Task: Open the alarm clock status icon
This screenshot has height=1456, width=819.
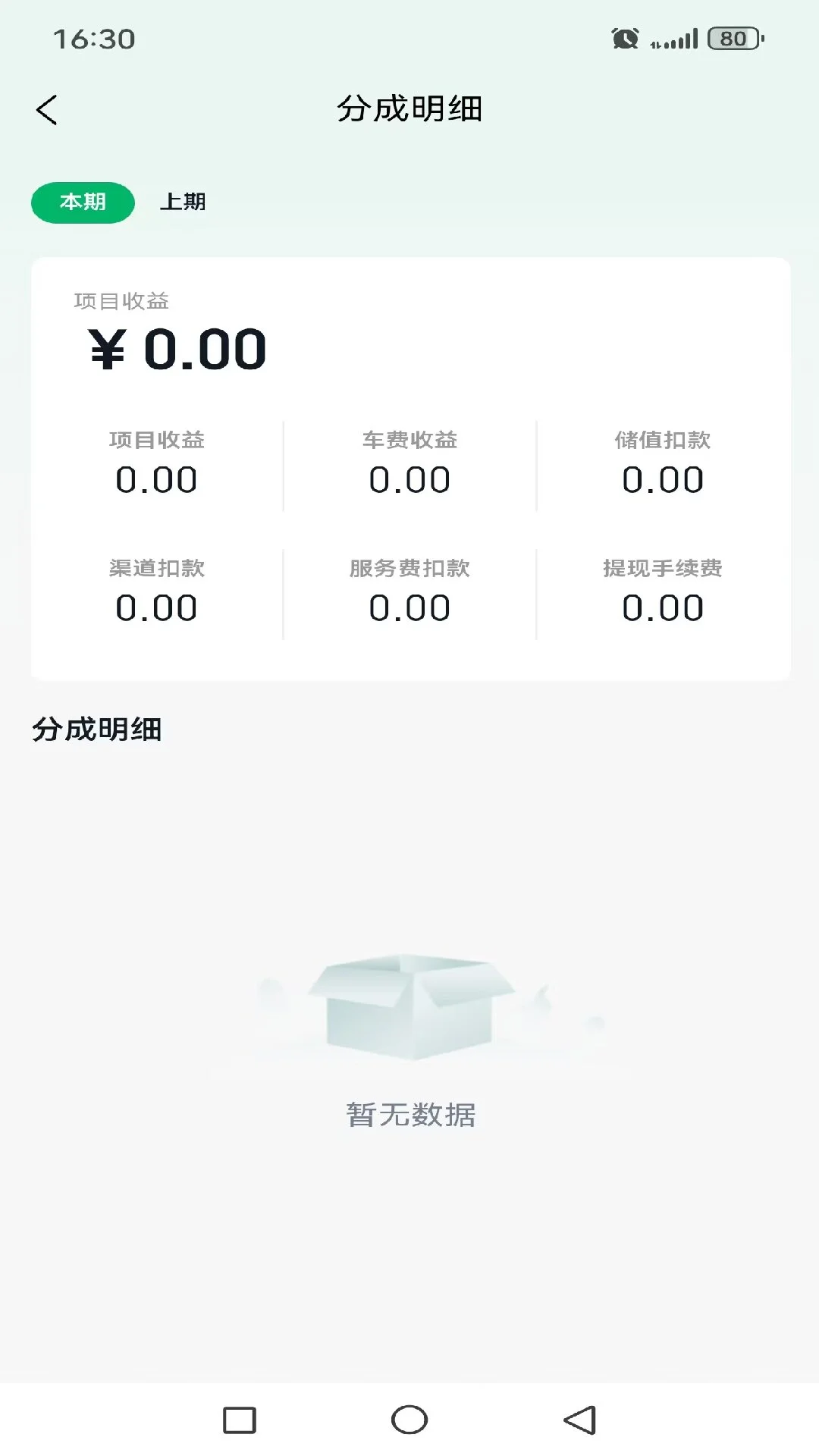Action: 623,37
